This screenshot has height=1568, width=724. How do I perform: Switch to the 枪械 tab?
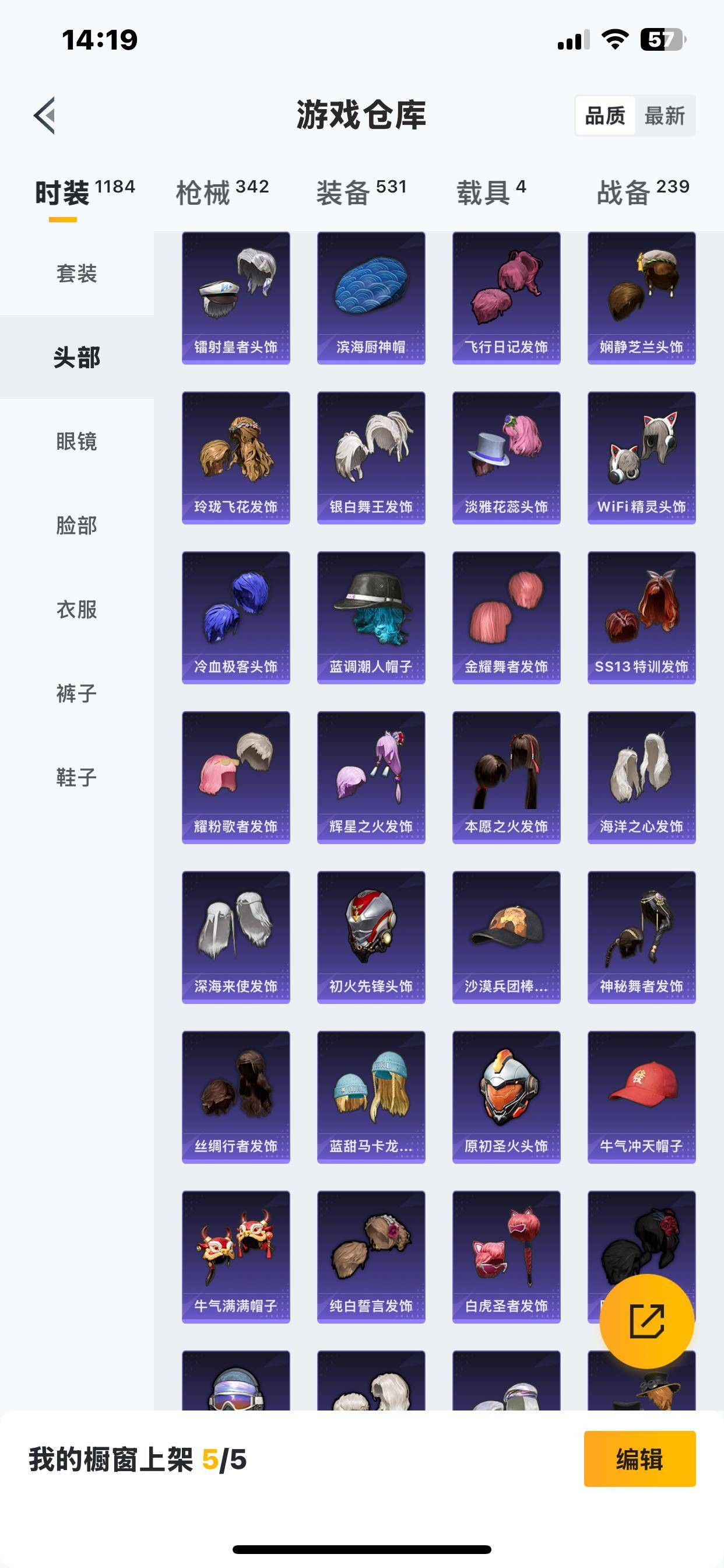(x=222, y=192)
